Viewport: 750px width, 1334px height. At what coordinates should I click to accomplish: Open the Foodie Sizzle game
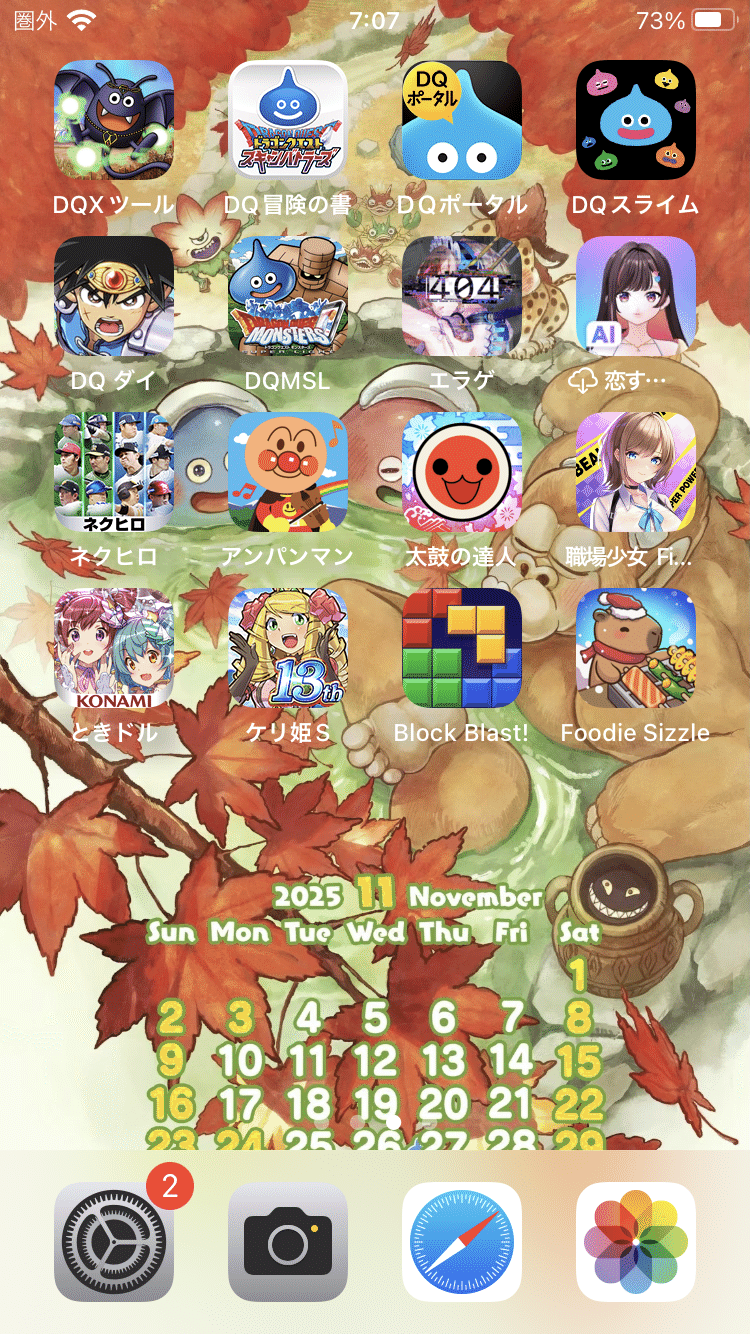(x=636, y=648)
